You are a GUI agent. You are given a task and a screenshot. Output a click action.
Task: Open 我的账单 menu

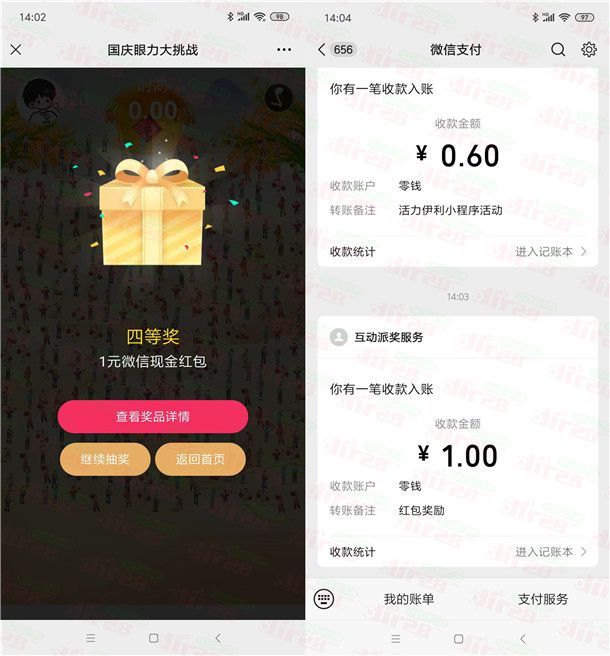(x=409, y=599)
